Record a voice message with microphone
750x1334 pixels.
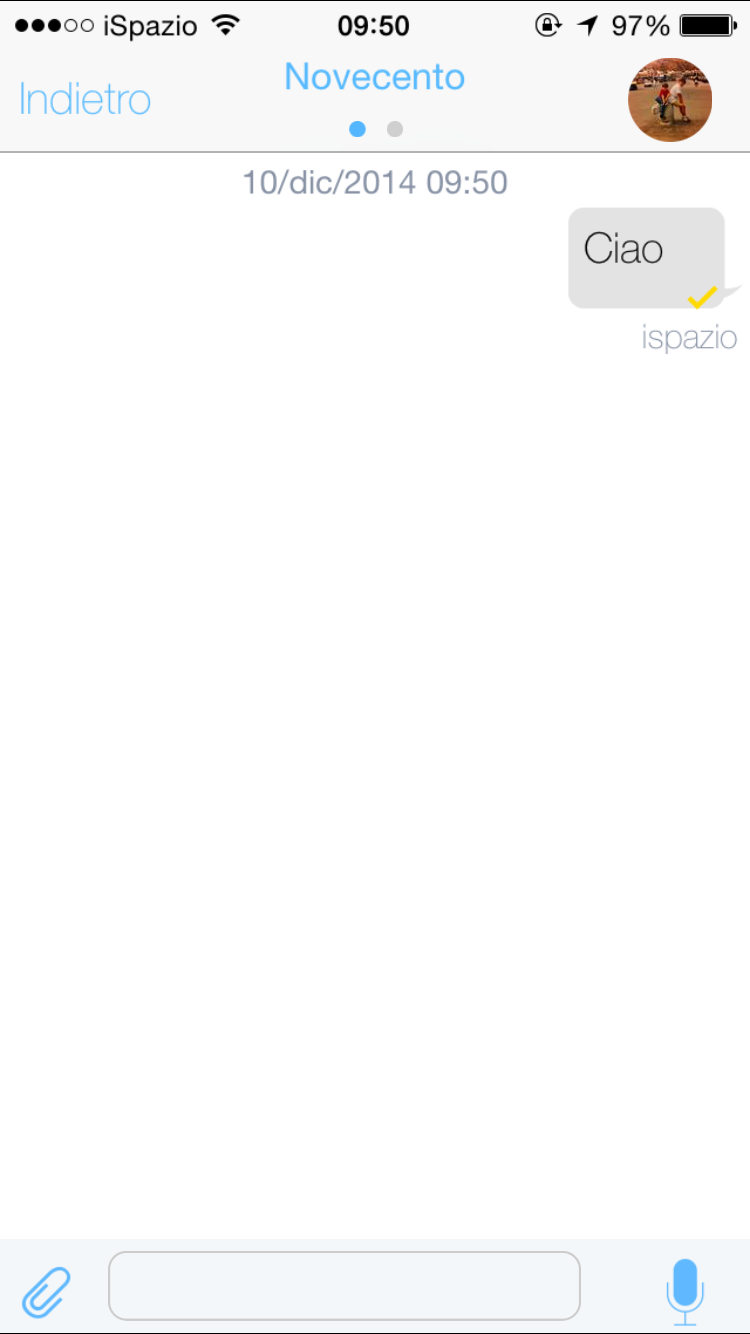[685, 1290]
